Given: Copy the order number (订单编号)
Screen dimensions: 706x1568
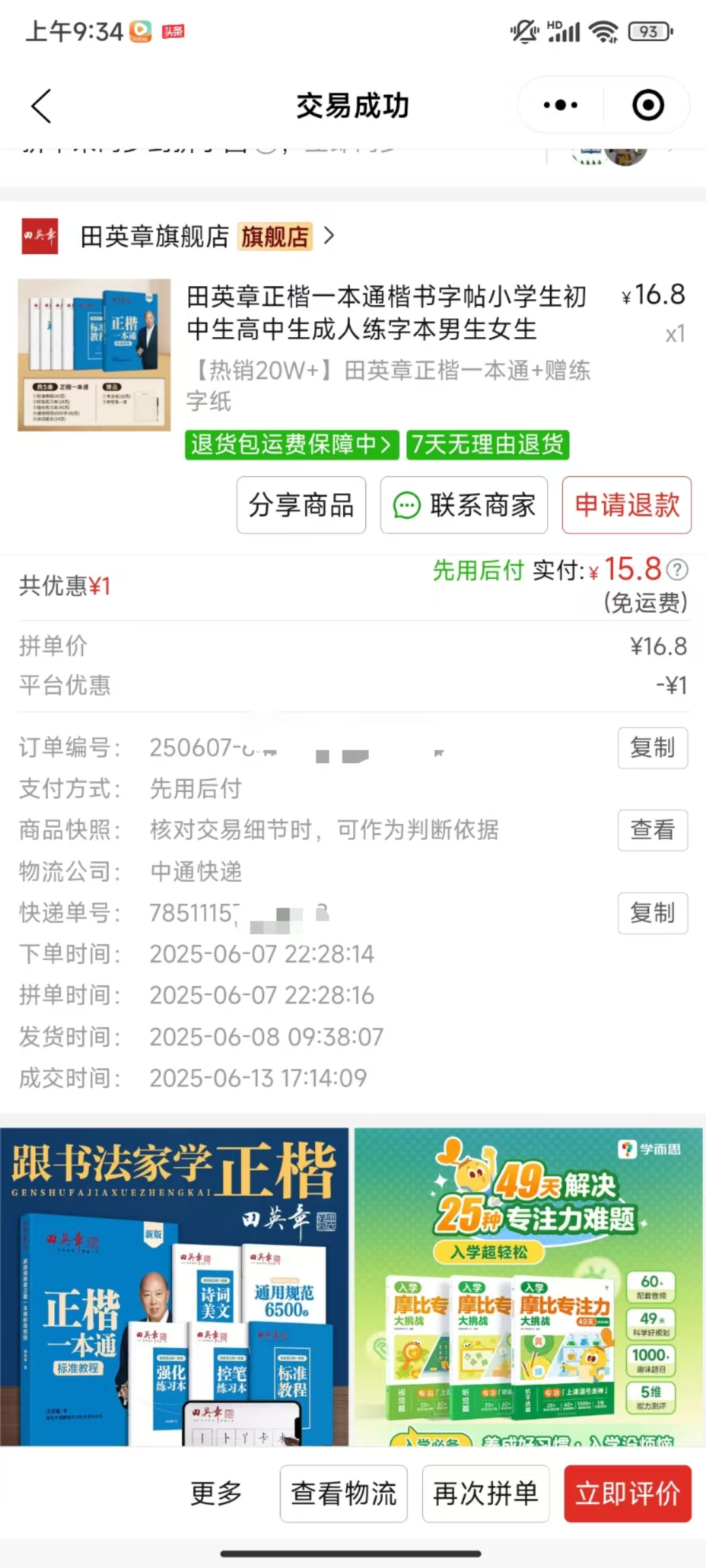Looking at the screenshot, I should coord(652,747).
